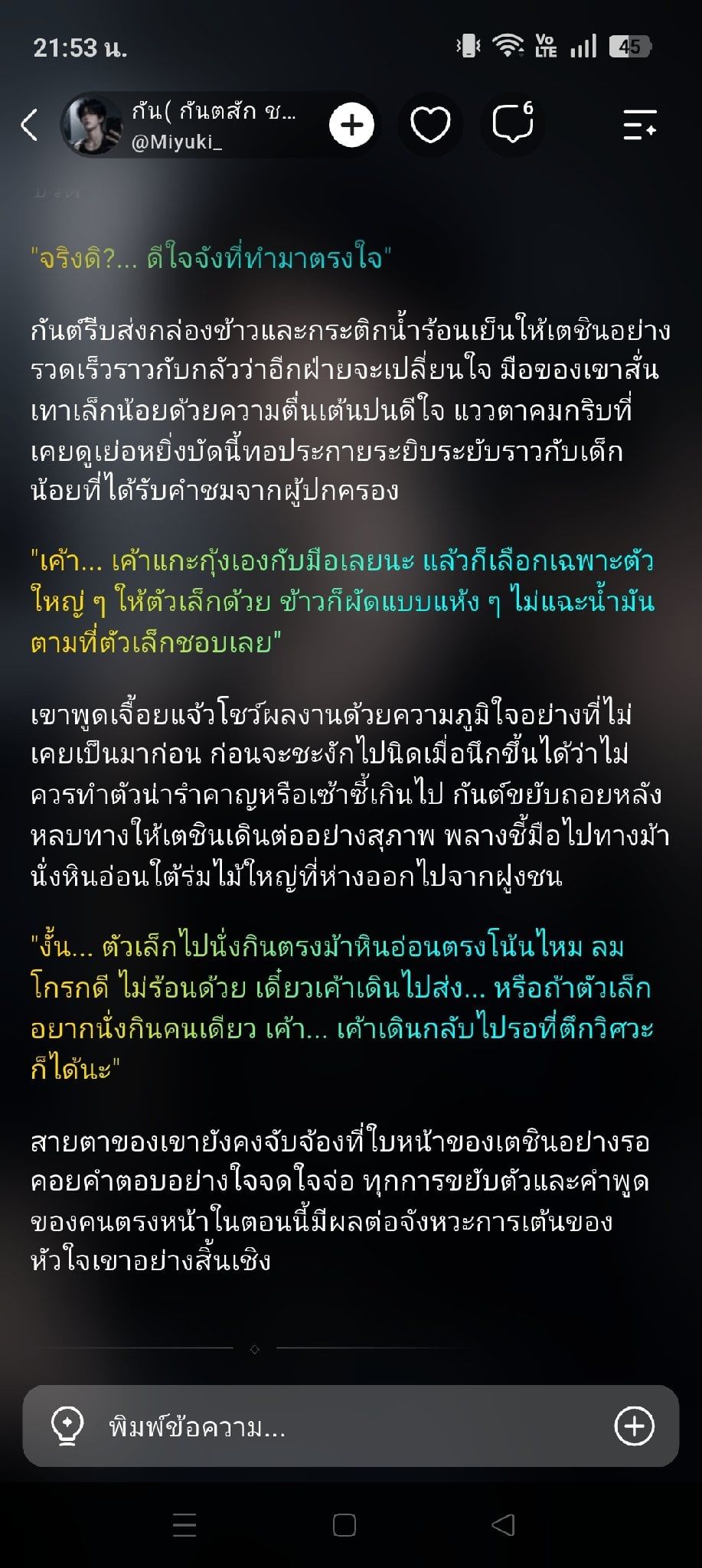Viewport: 702px width, 1568px height.
Task: Open the plus attachment button in message bar
Action: click(x=635, y=1426)
